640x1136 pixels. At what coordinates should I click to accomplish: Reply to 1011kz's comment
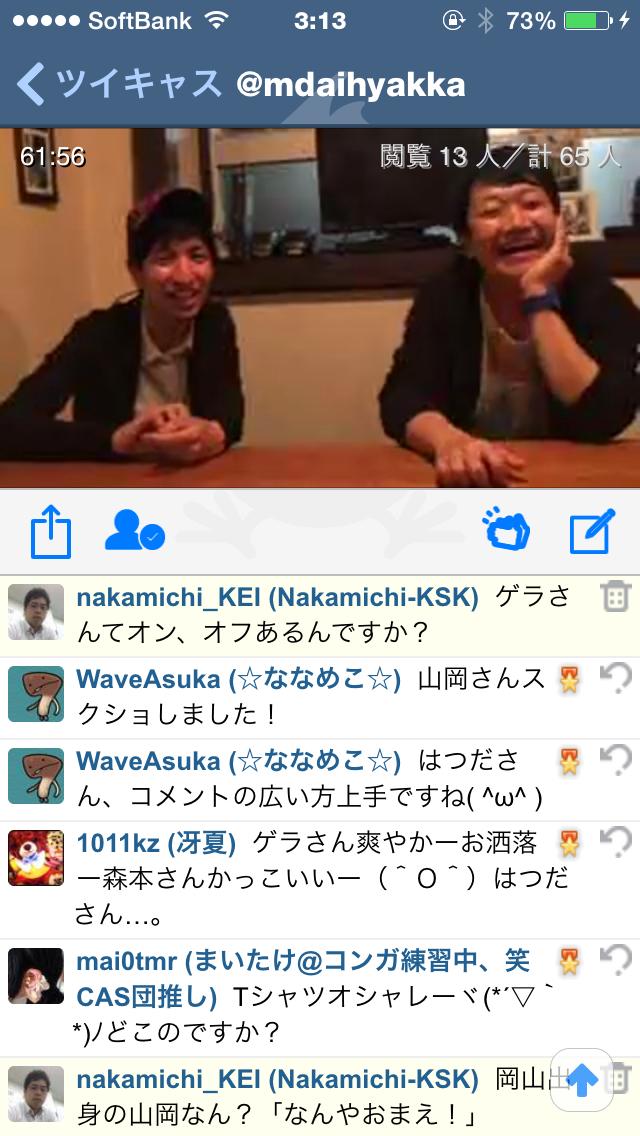pos(615,844)
